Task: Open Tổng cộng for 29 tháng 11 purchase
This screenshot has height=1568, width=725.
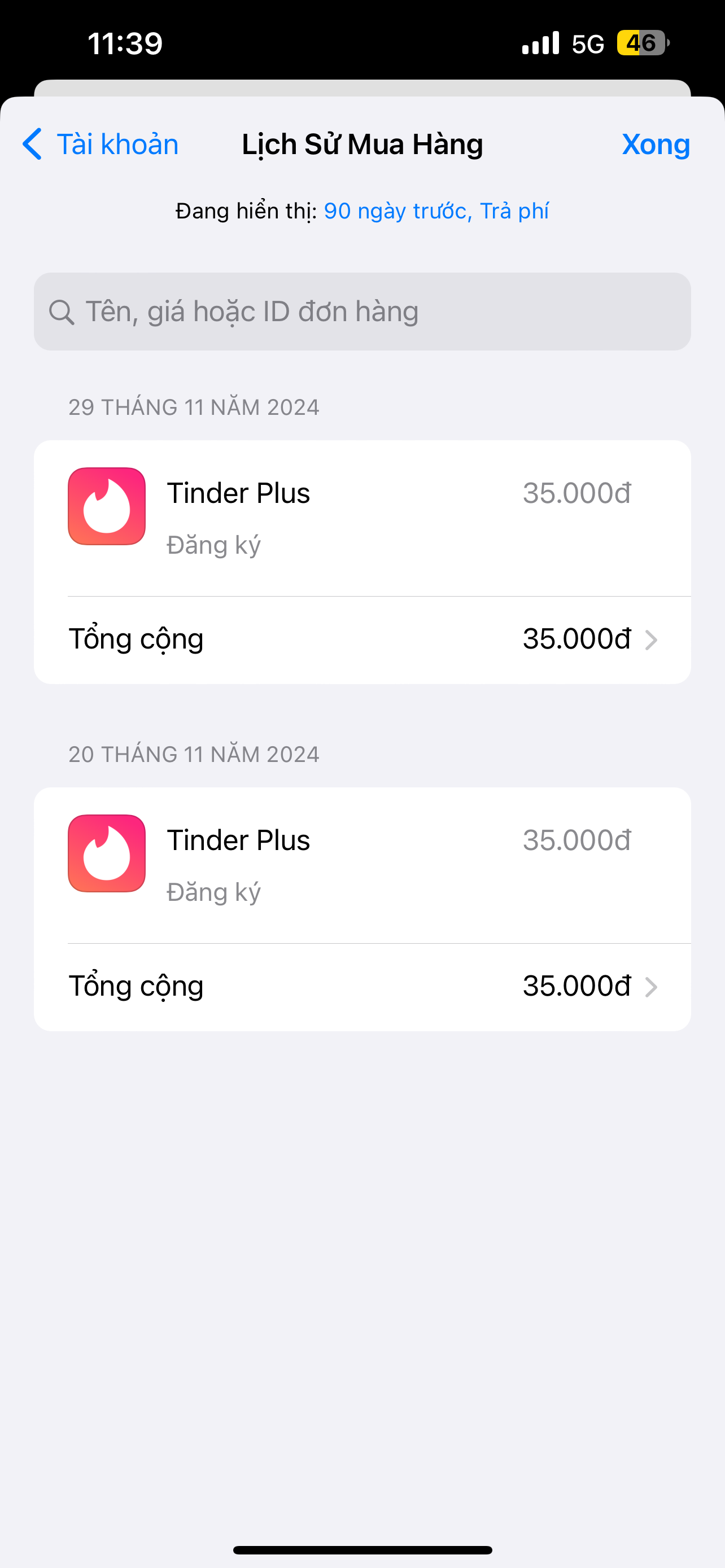Action: coord(362,639)
